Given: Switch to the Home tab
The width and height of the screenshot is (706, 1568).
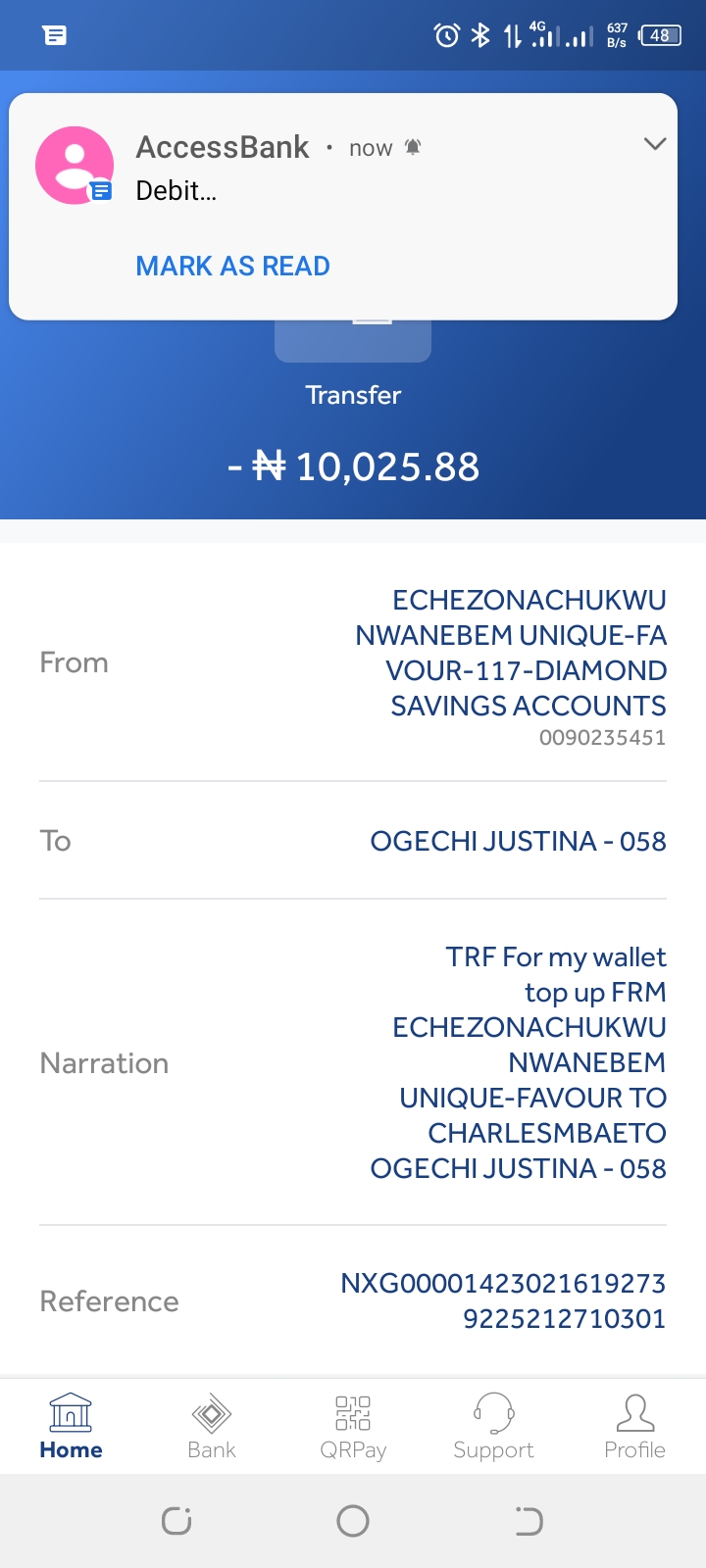Looking at the screenshot, I should (x=71, y=1426).
